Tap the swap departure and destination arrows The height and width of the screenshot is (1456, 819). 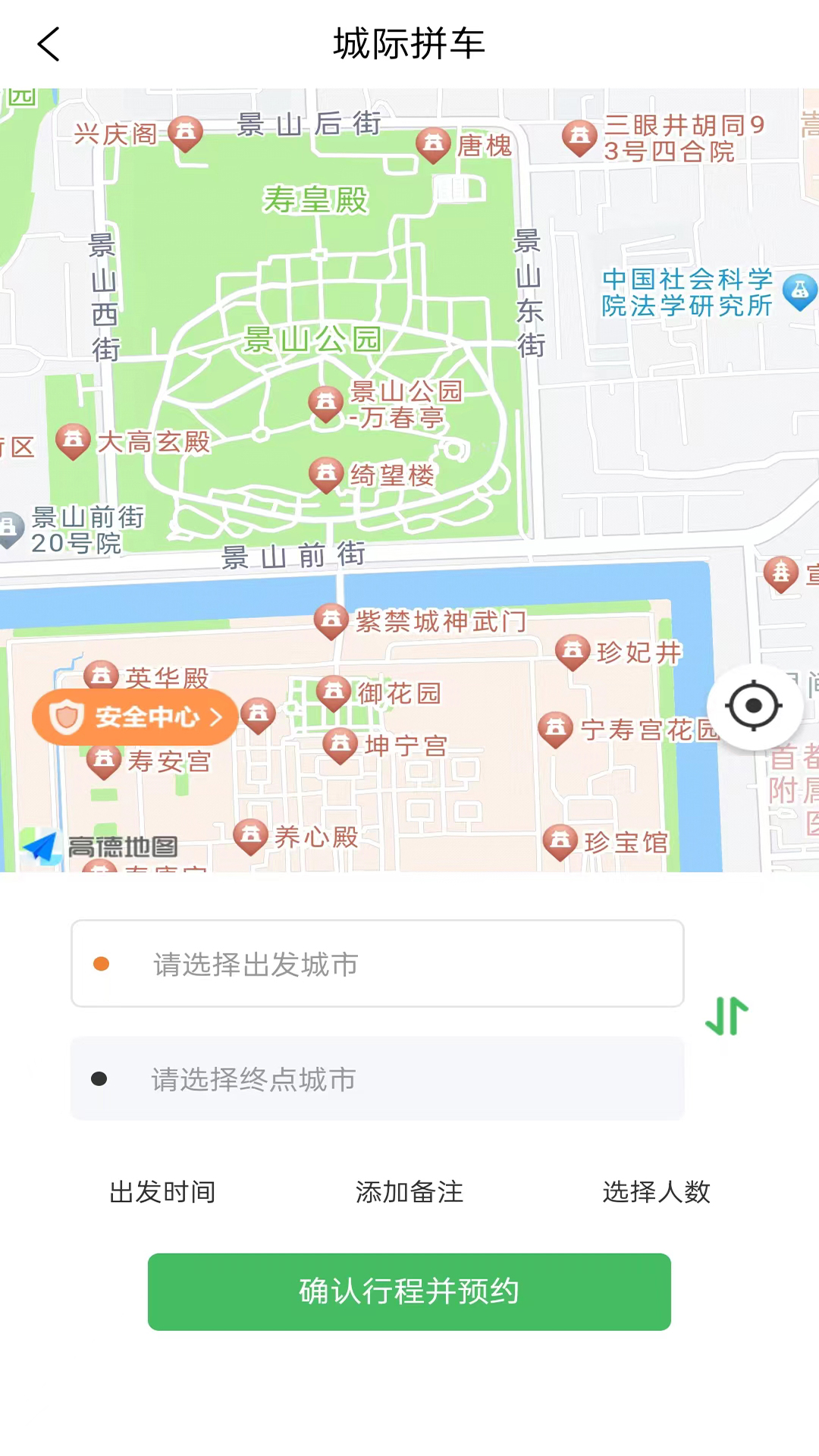click(x=726, y=1016)
